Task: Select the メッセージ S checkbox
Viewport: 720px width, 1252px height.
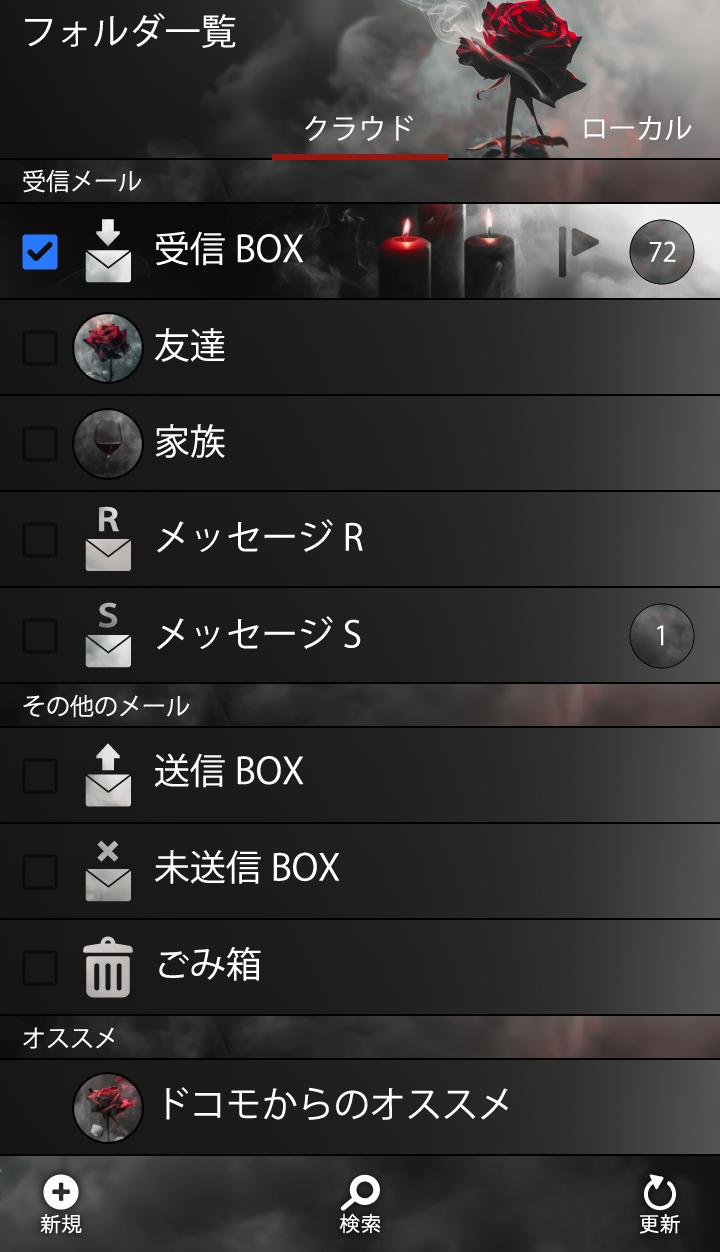Action: (x=40, y=636)
